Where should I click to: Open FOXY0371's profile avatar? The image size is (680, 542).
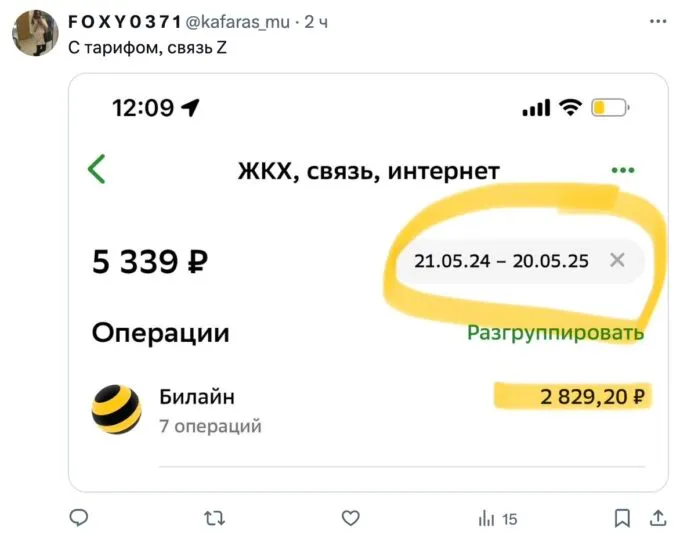coord(34,33)
